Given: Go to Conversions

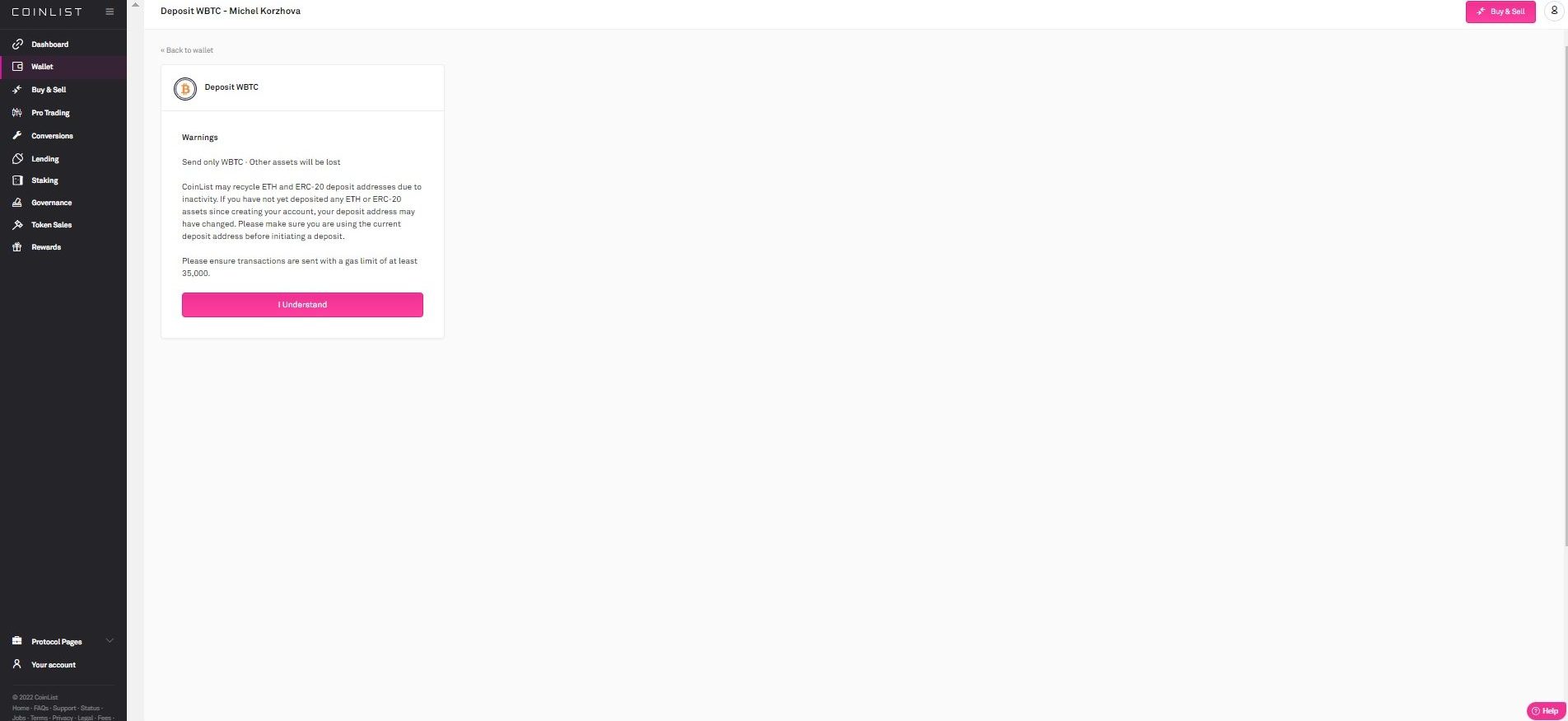Looking at the screenshot, I should tap(52, 136).
